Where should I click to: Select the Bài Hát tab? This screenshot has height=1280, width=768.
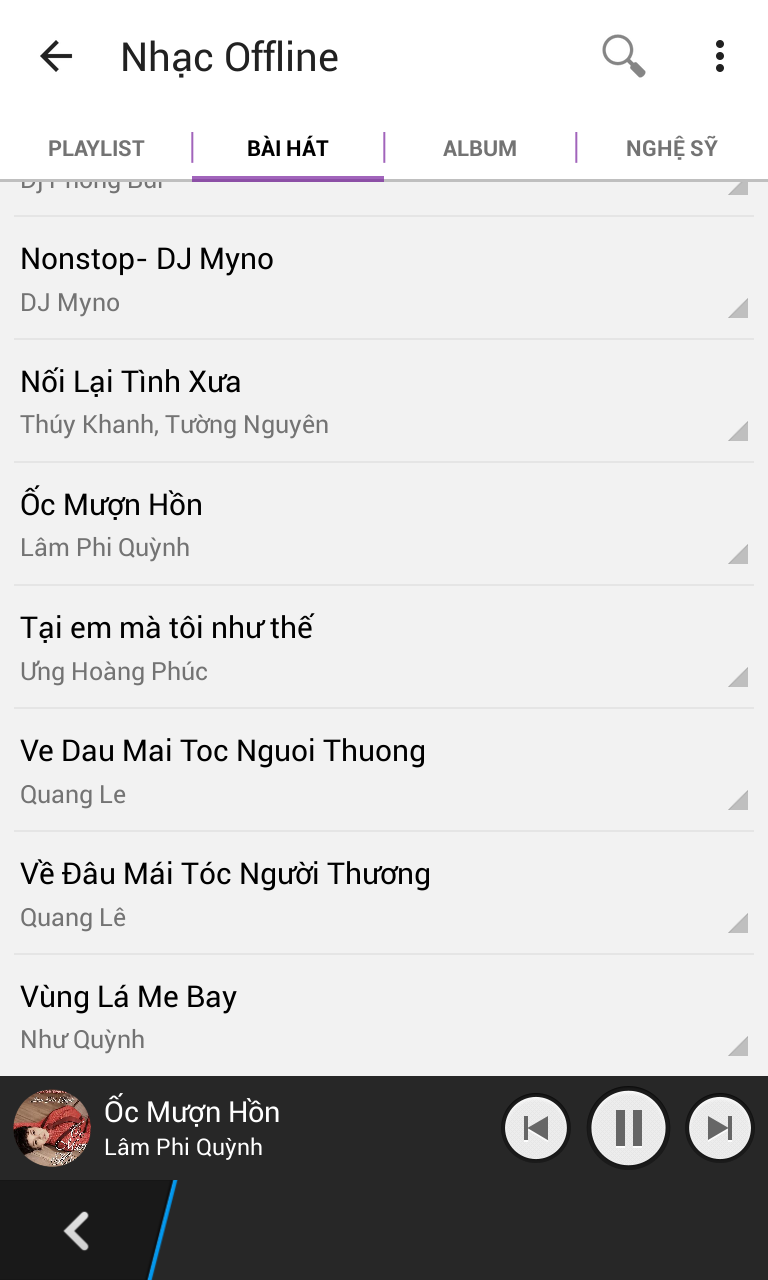288,148
